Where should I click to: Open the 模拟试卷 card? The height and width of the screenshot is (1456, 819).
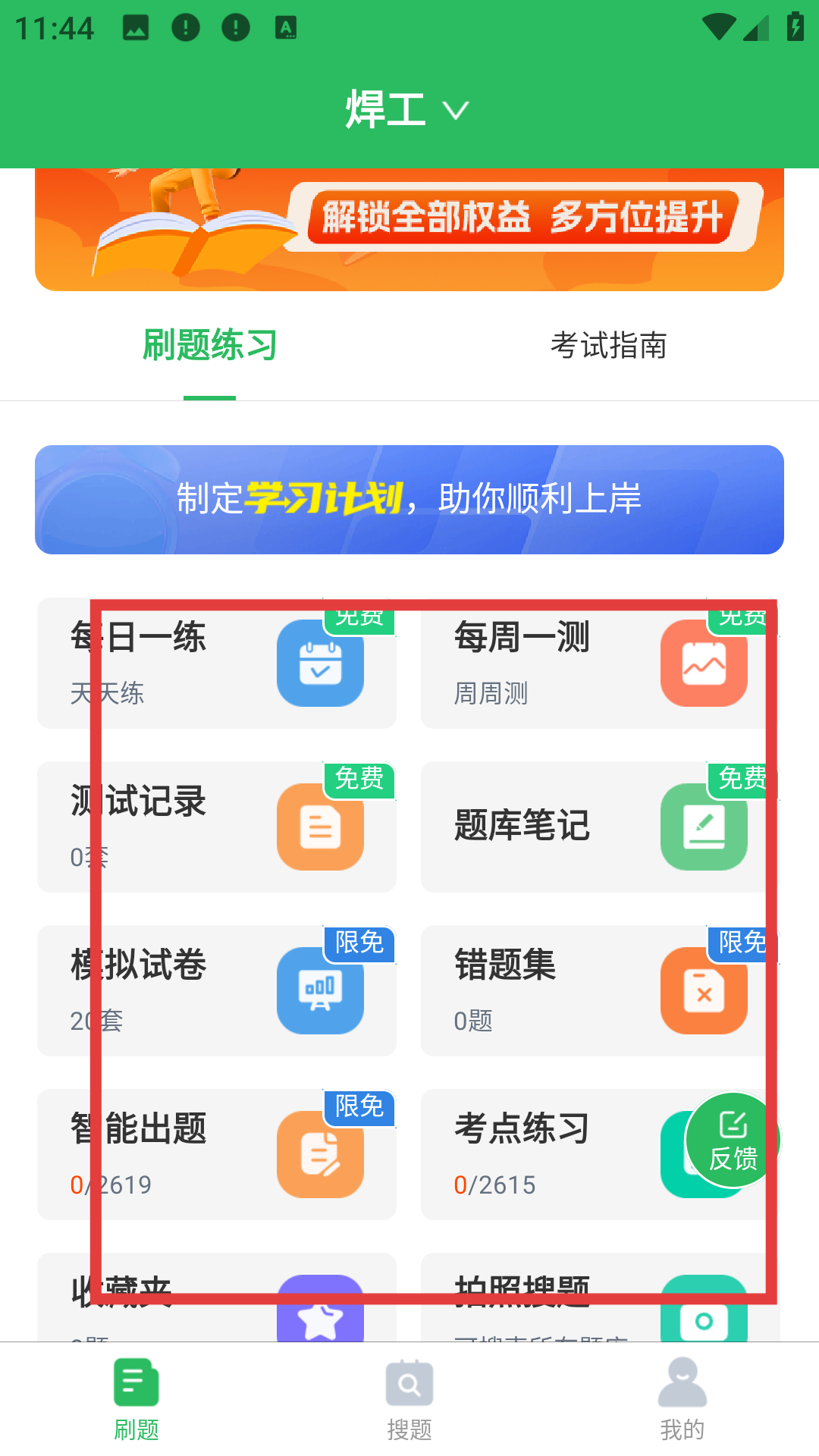[x=217, y=990]
